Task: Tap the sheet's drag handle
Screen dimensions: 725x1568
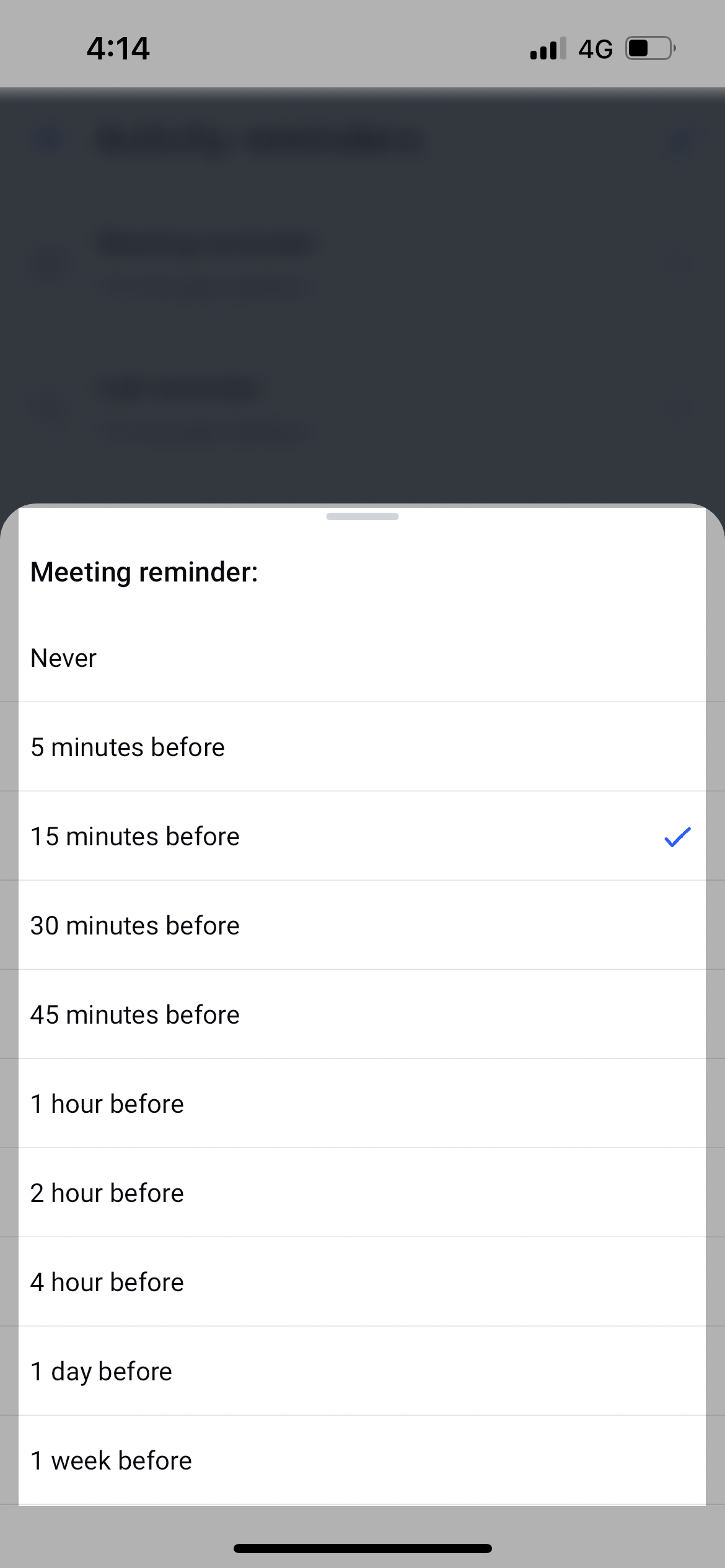Action: 362,516
